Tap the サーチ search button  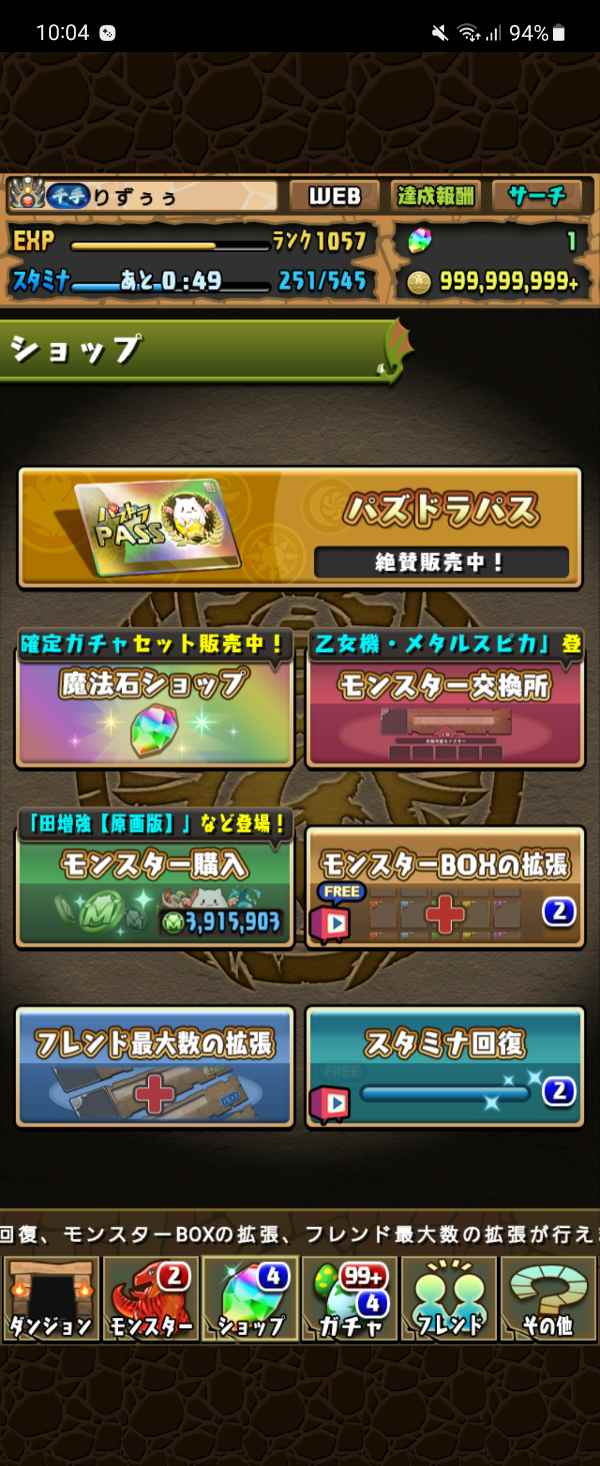click(x=537, y=196)
